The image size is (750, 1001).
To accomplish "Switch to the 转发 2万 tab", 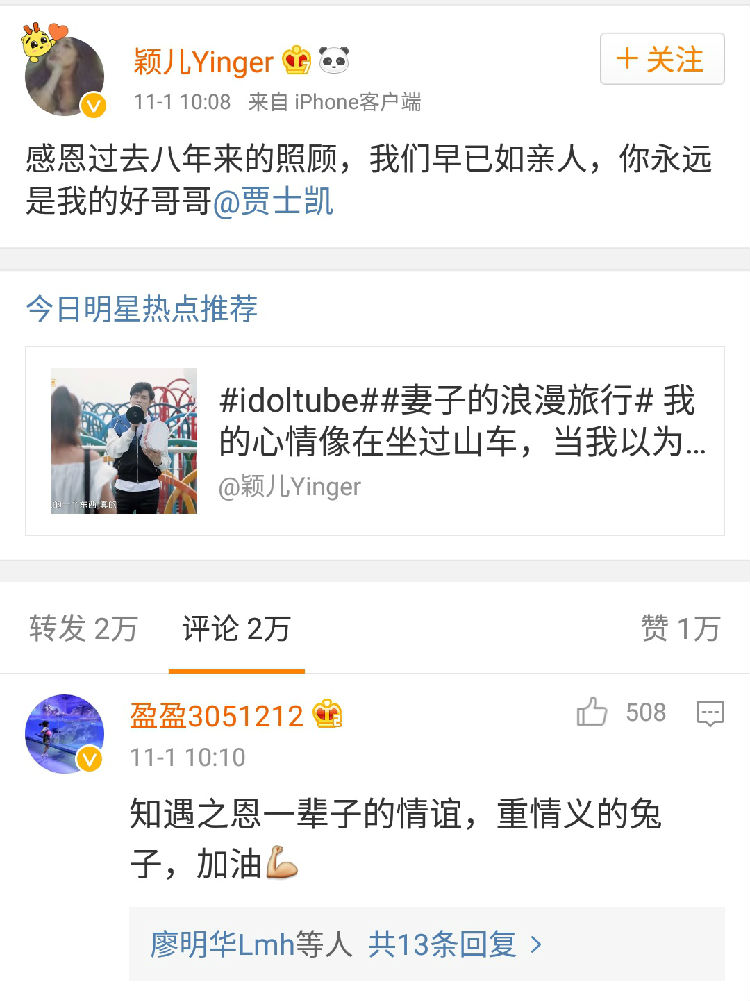I will pyautogui.click(x=83, y=629).
